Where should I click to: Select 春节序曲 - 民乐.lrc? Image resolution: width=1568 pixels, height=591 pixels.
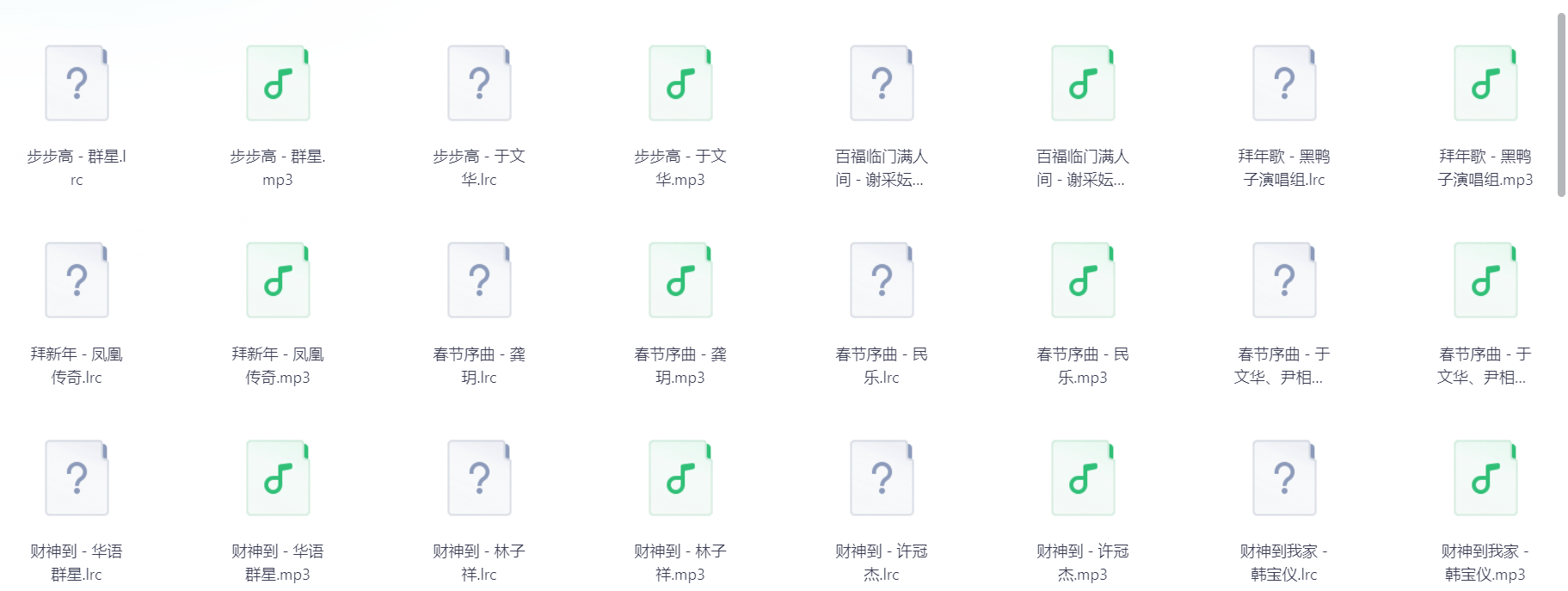click(x=882, y=280)
